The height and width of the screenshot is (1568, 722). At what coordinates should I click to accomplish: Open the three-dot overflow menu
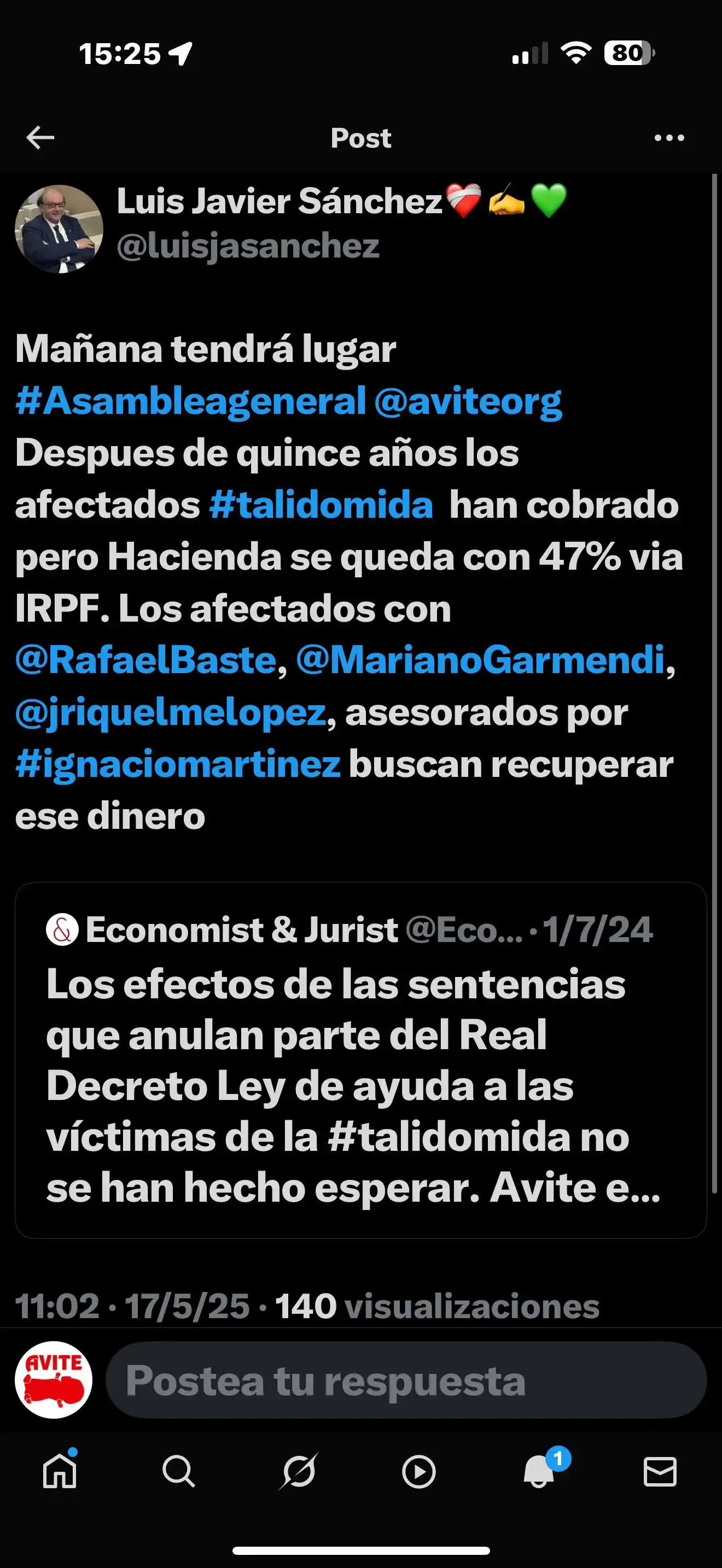pyautogui.click(x=668, y=138)
